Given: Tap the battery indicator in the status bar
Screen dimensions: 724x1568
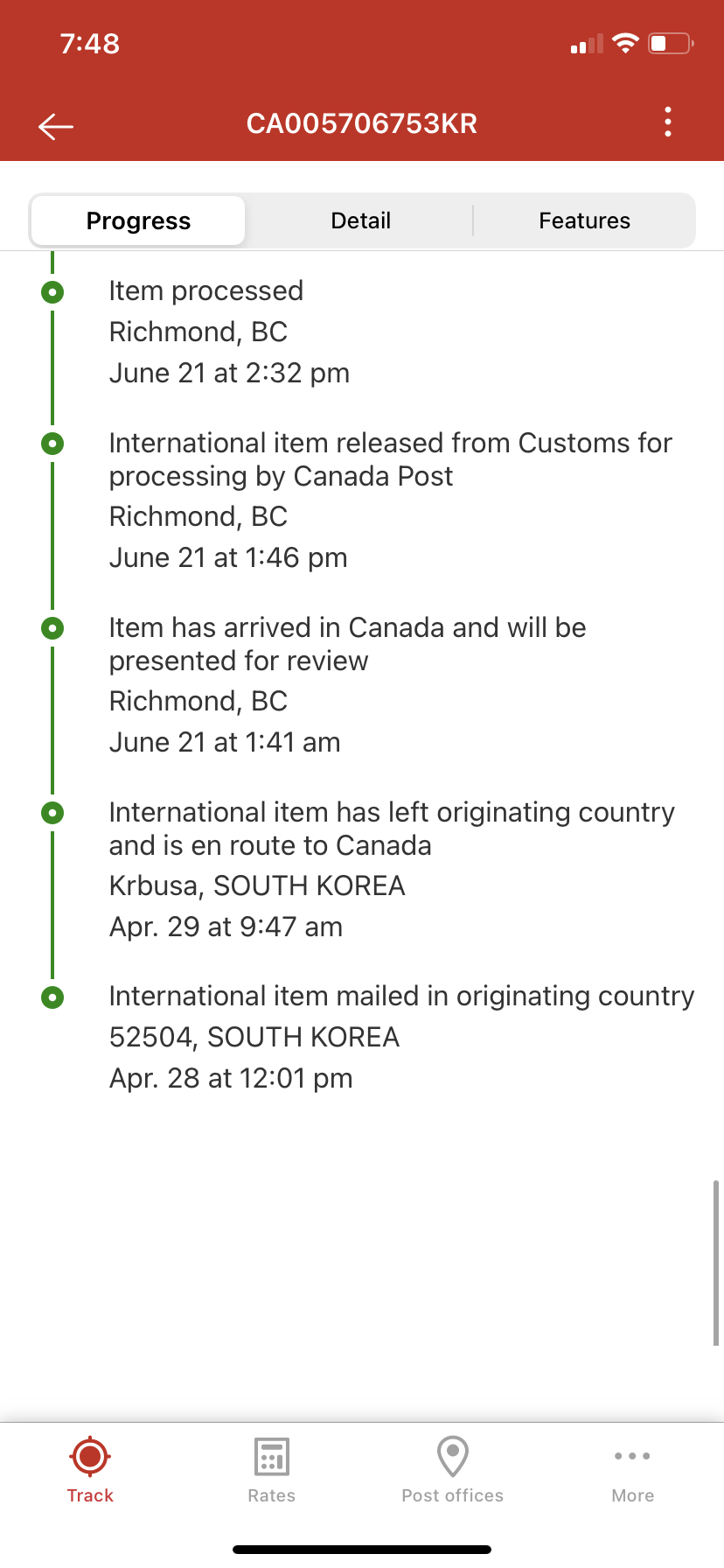Looking at the screenshot, I should pos(670,42).
